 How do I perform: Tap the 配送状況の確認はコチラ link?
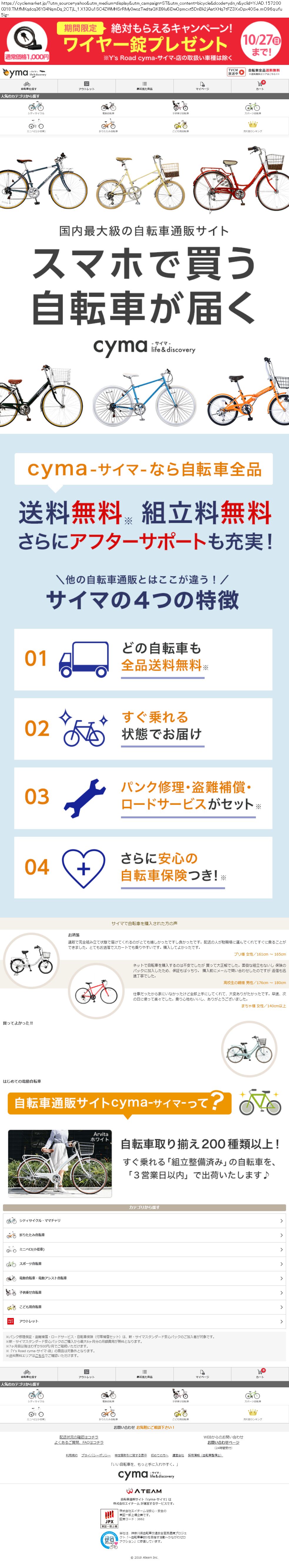point(79,1437)
